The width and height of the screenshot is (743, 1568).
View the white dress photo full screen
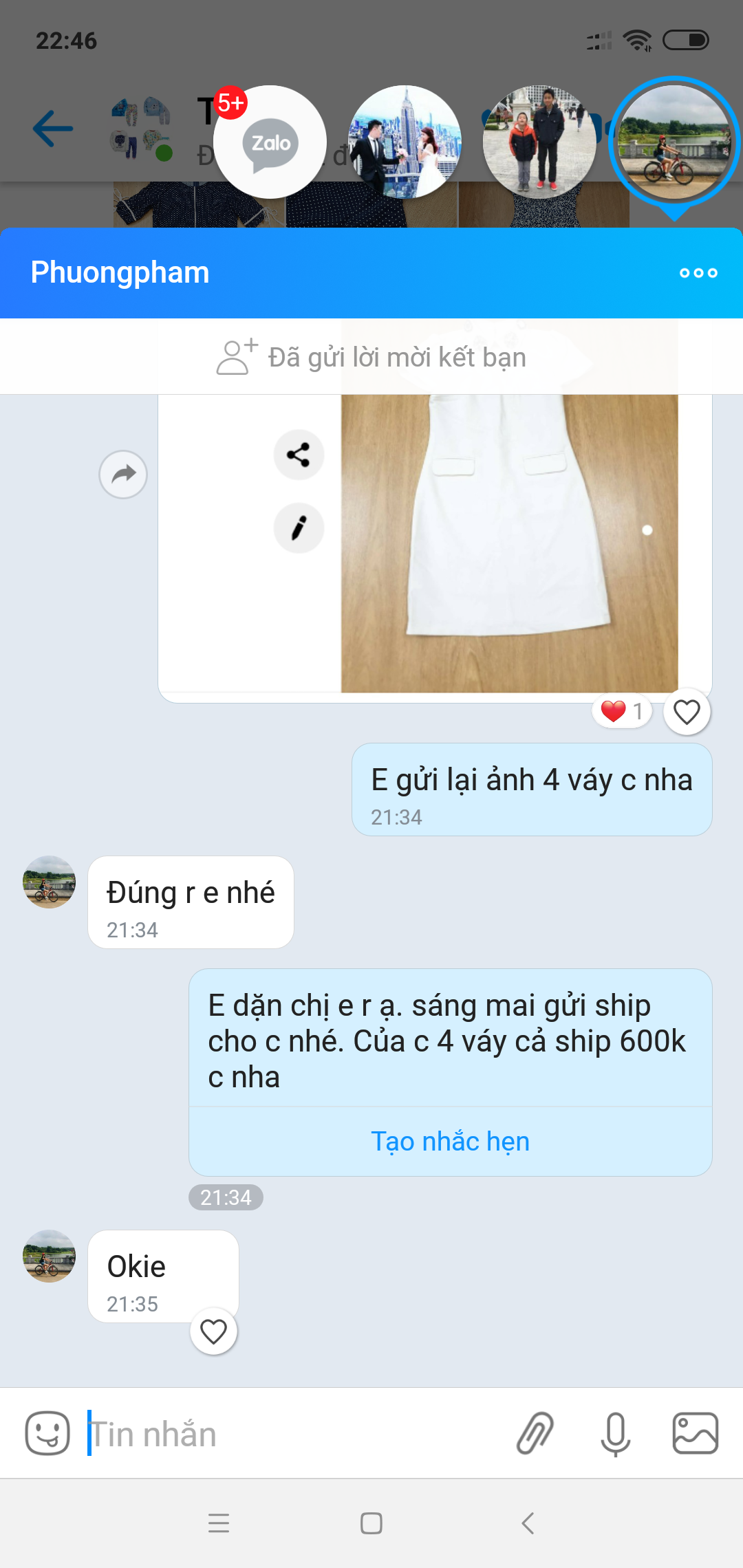point(509,543)
